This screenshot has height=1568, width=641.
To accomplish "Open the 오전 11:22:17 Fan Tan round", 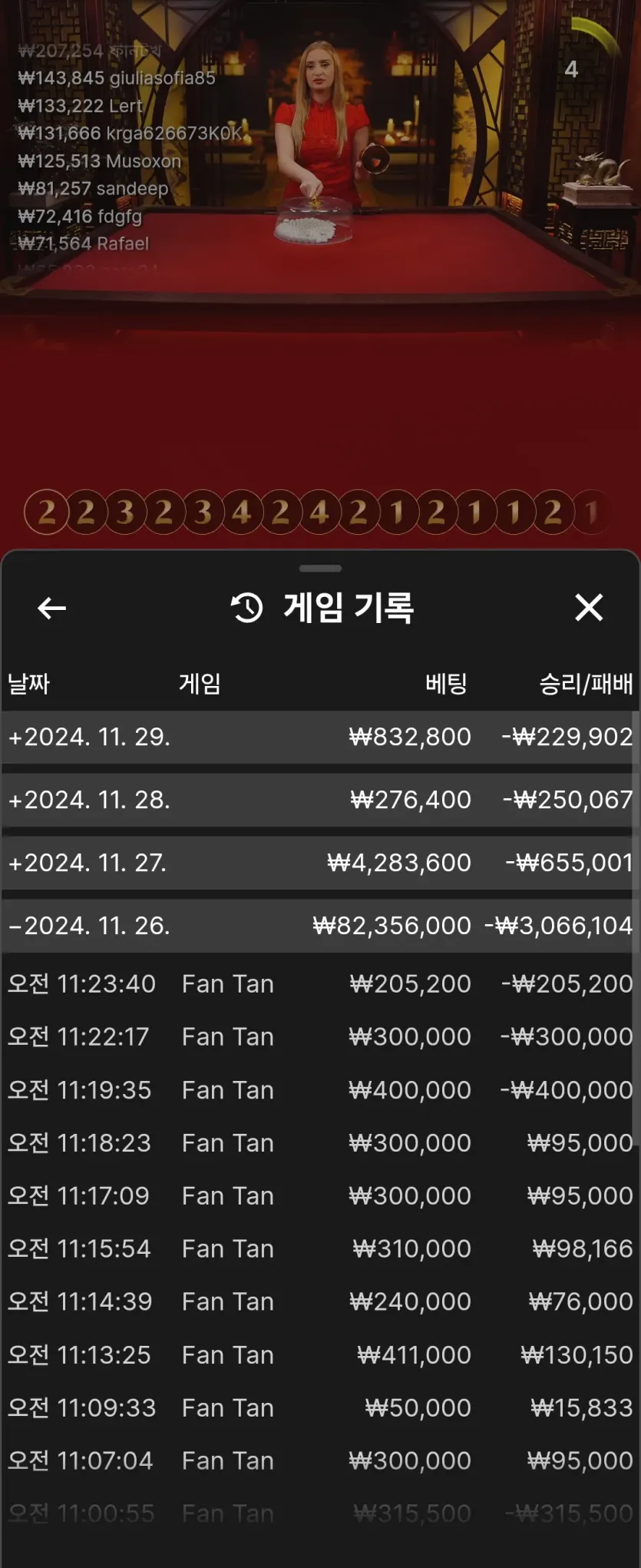I will [x=319, y=1037].
